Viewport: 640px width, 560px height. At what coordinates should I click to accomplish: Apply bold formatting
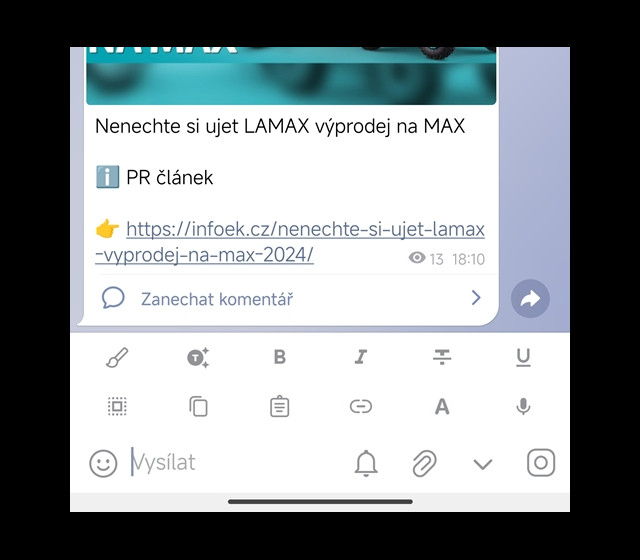[280, 357]
